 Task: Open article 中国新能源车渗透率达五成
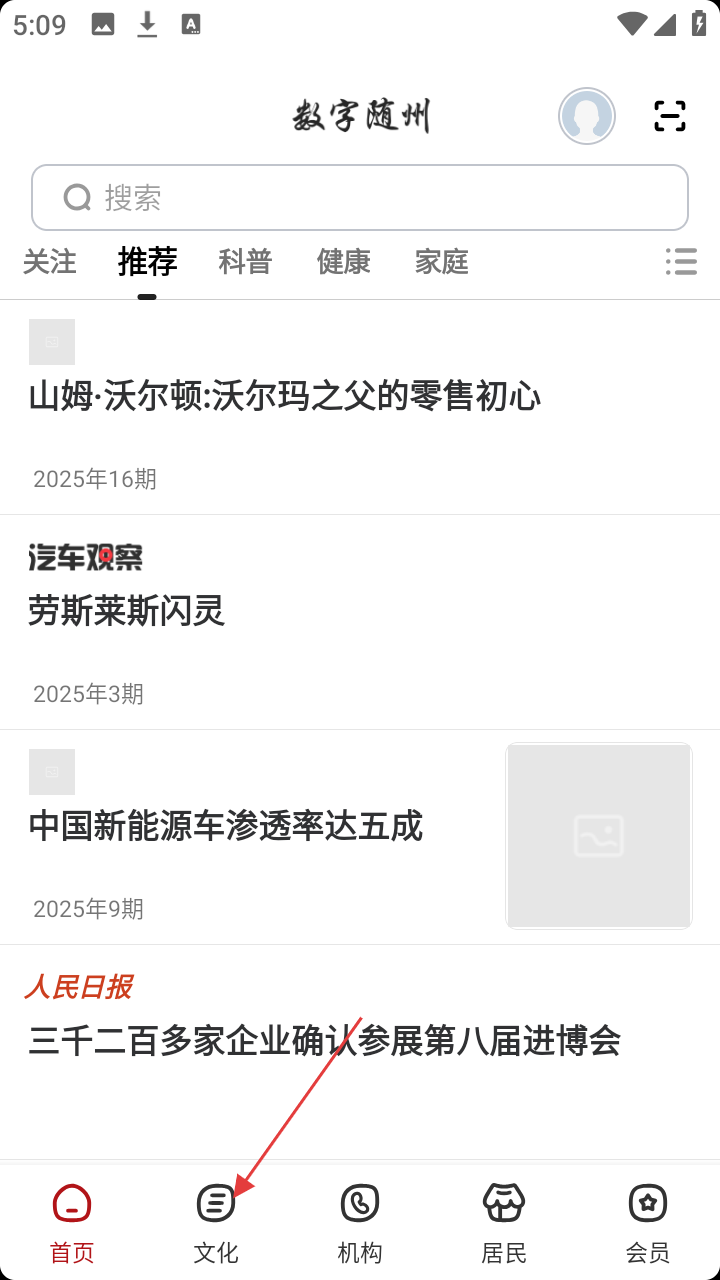click(226, 827)
